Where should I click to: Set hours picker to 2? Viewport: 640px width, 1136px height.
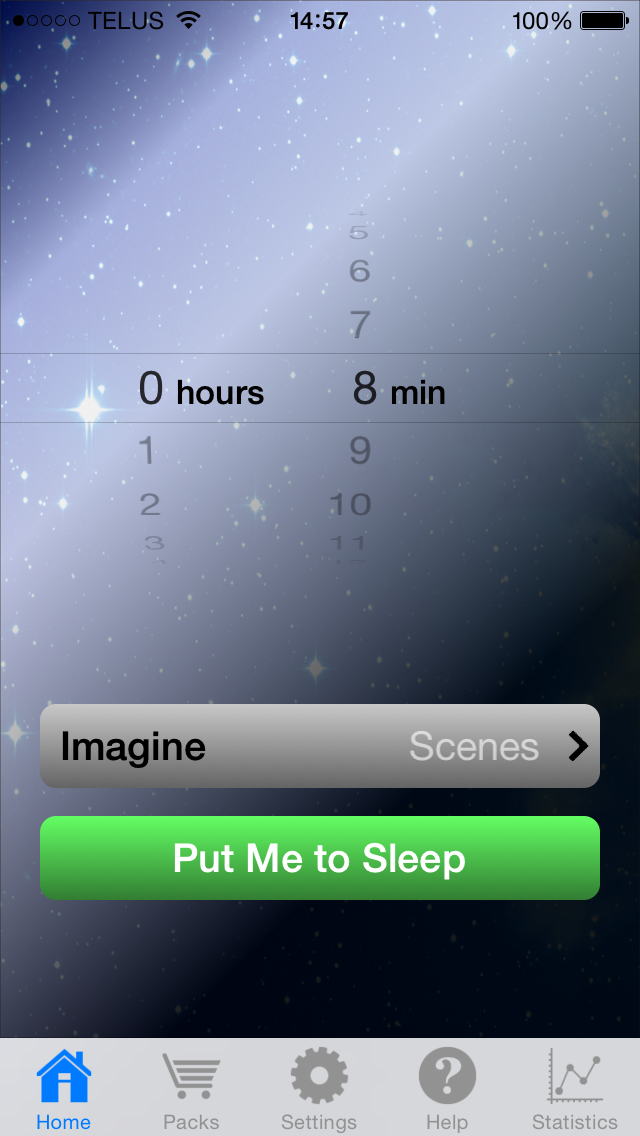pyautogui.click(x=150, y=504)
